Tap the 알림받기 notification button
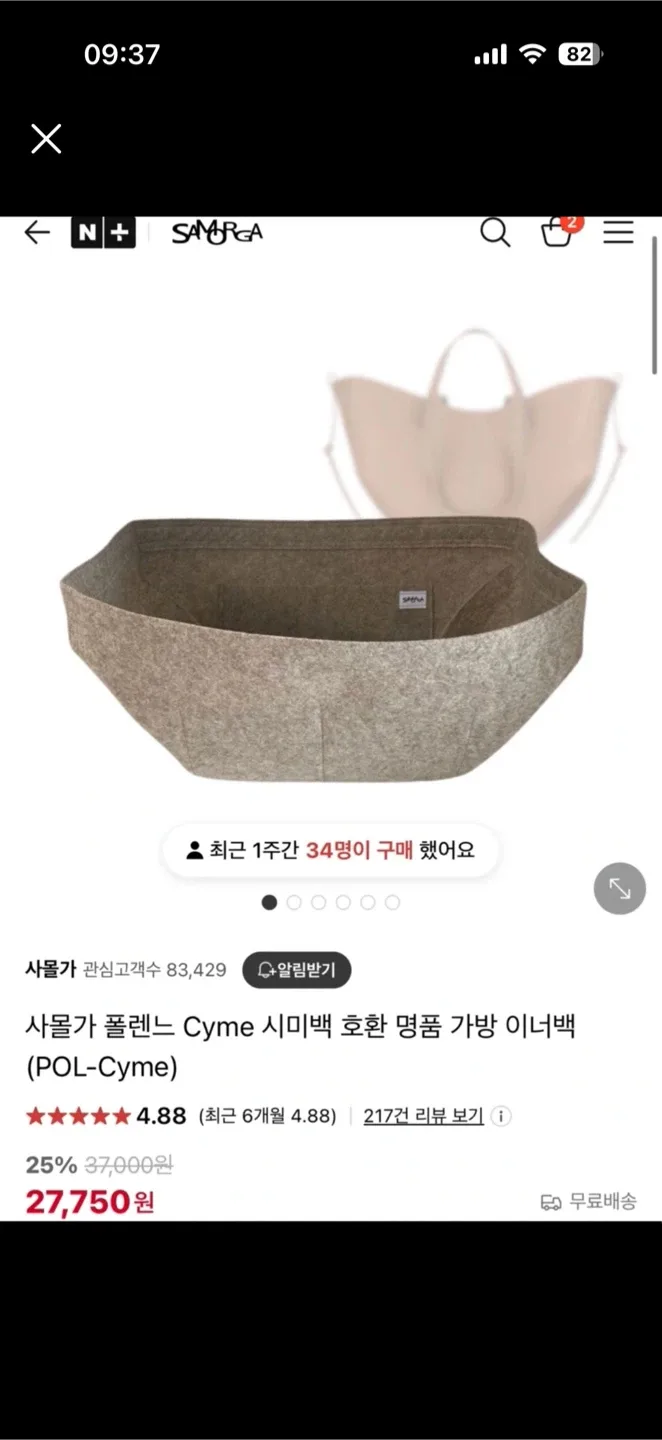Screen dimensions: 662x1440 click(x=297, y=969)
